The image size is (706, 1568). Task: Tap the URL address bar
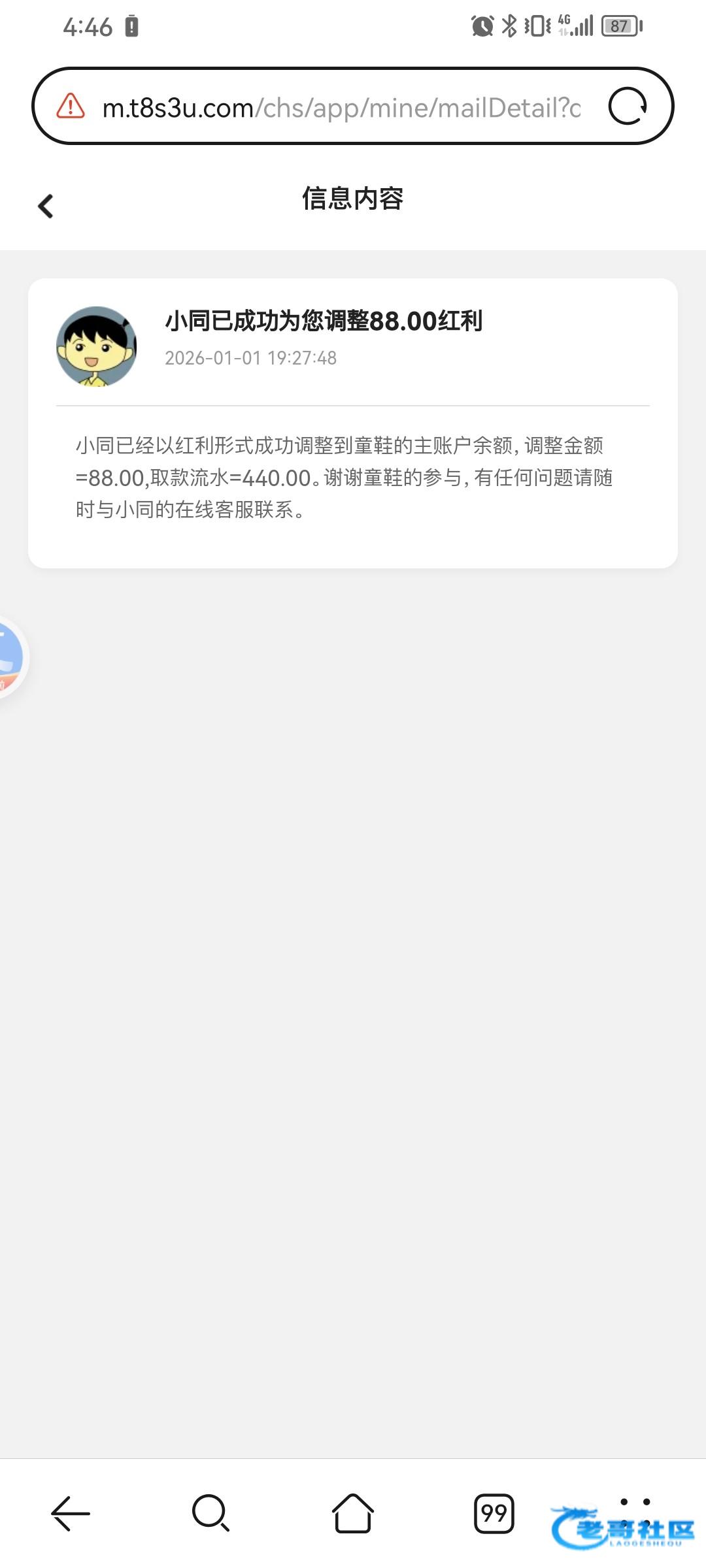(341, 107)
